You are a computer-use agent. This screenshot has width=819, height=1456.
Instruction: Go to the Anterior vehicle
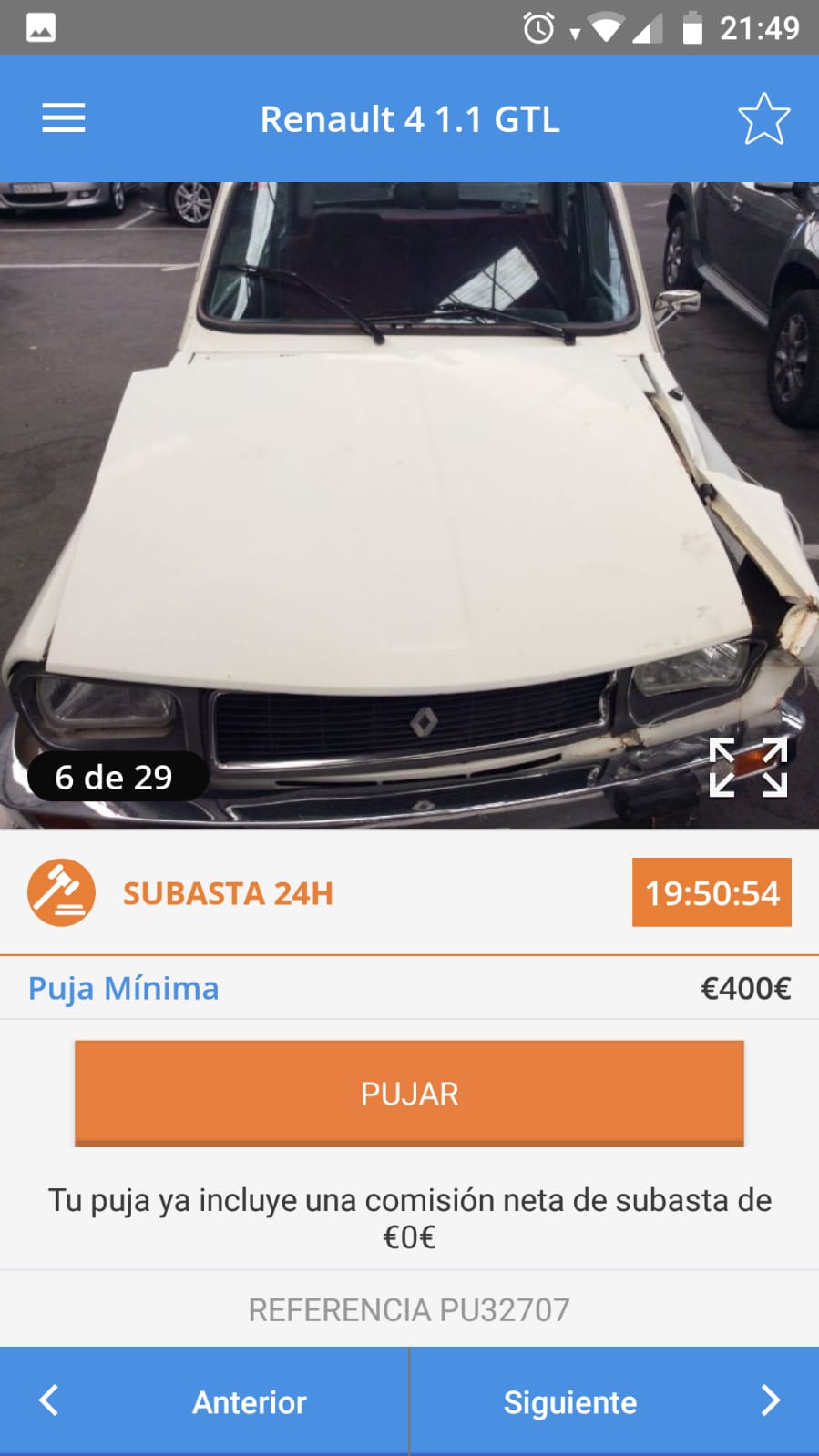204,1401
